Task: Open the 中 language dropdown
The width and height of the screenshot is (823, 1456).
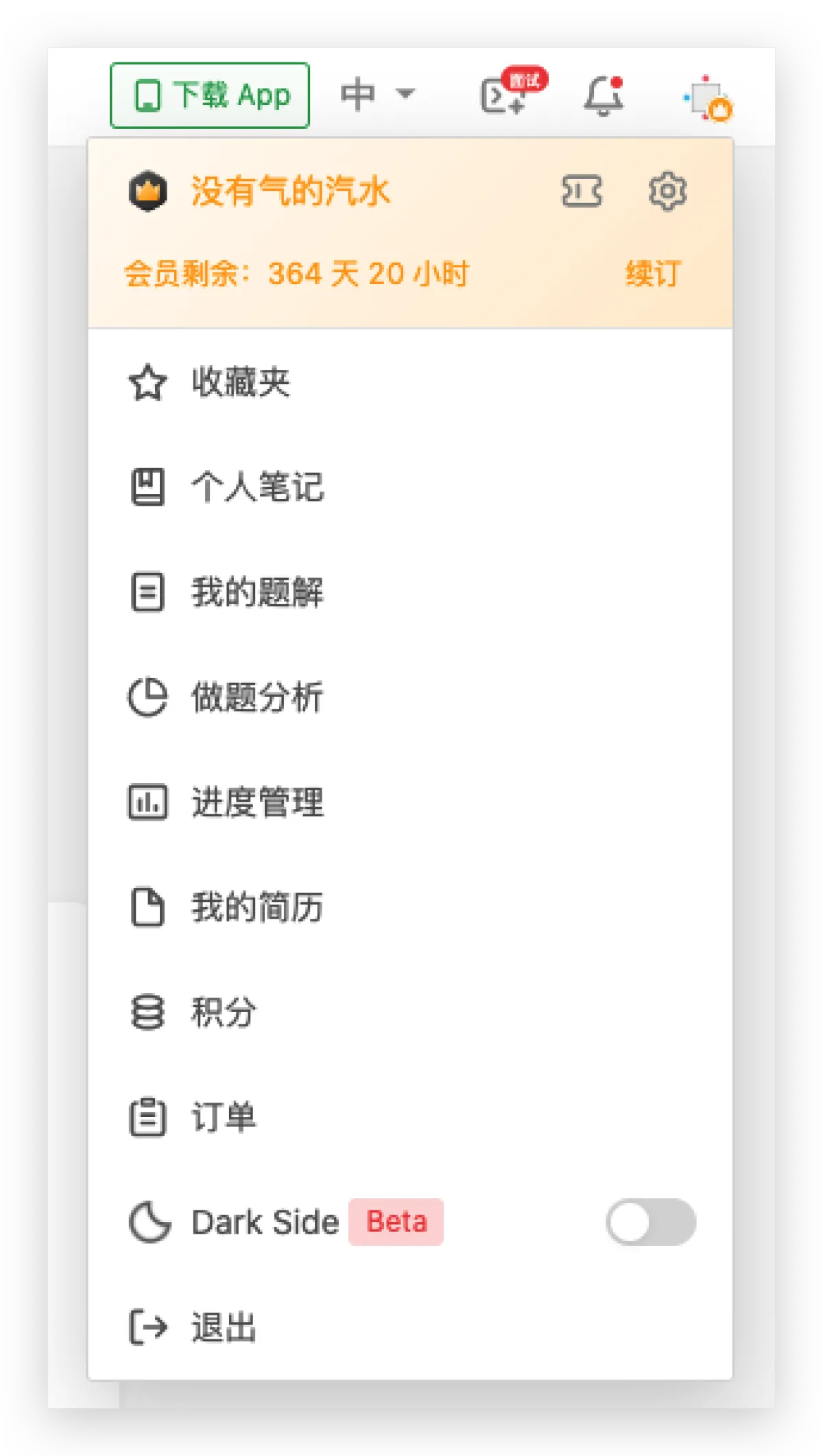Action: pos(377,95)
